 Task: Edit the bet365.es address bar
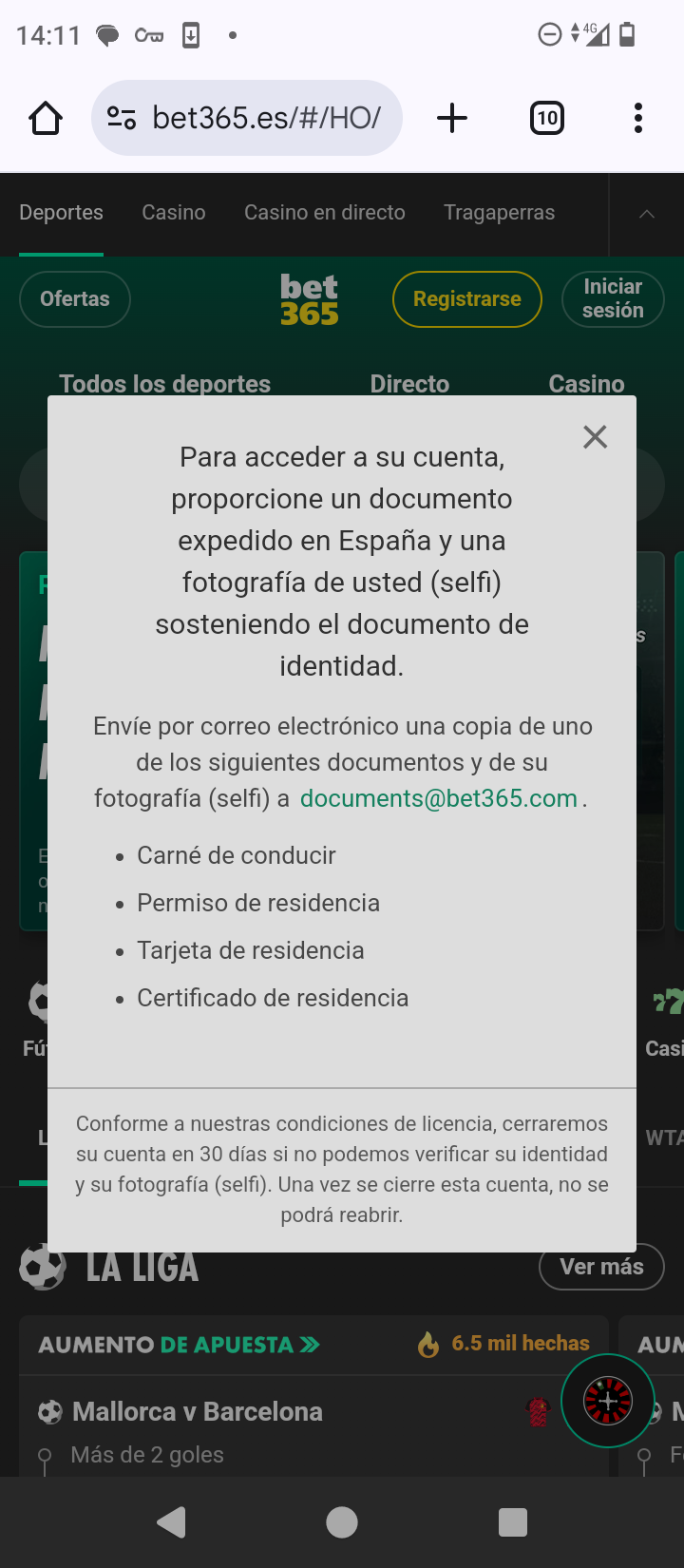click(266, 119)
